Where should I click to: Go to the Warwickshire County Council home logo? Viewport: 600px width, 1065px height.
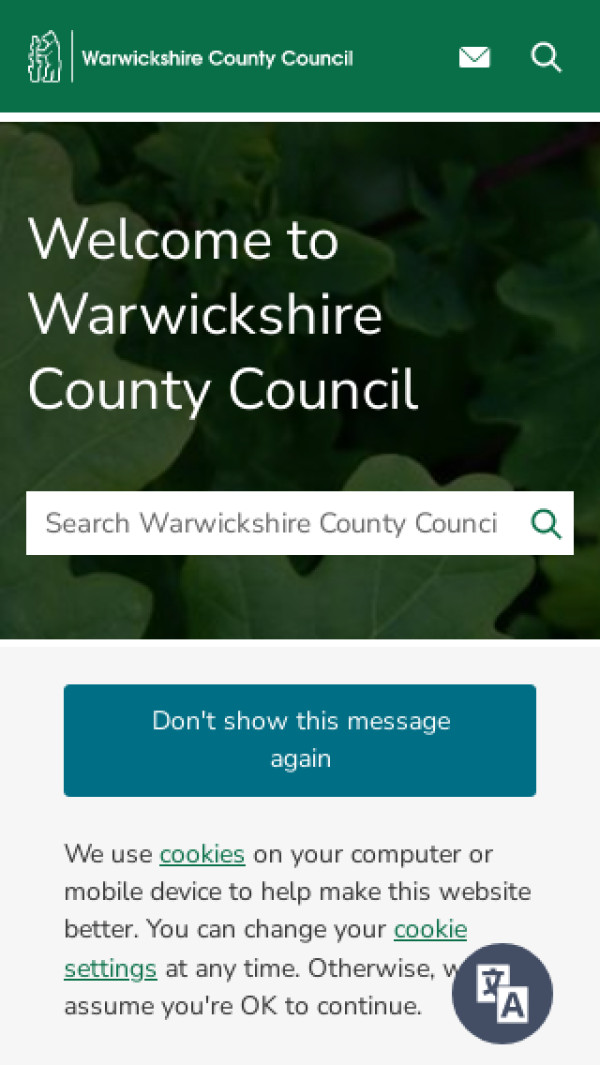point(190,57)
